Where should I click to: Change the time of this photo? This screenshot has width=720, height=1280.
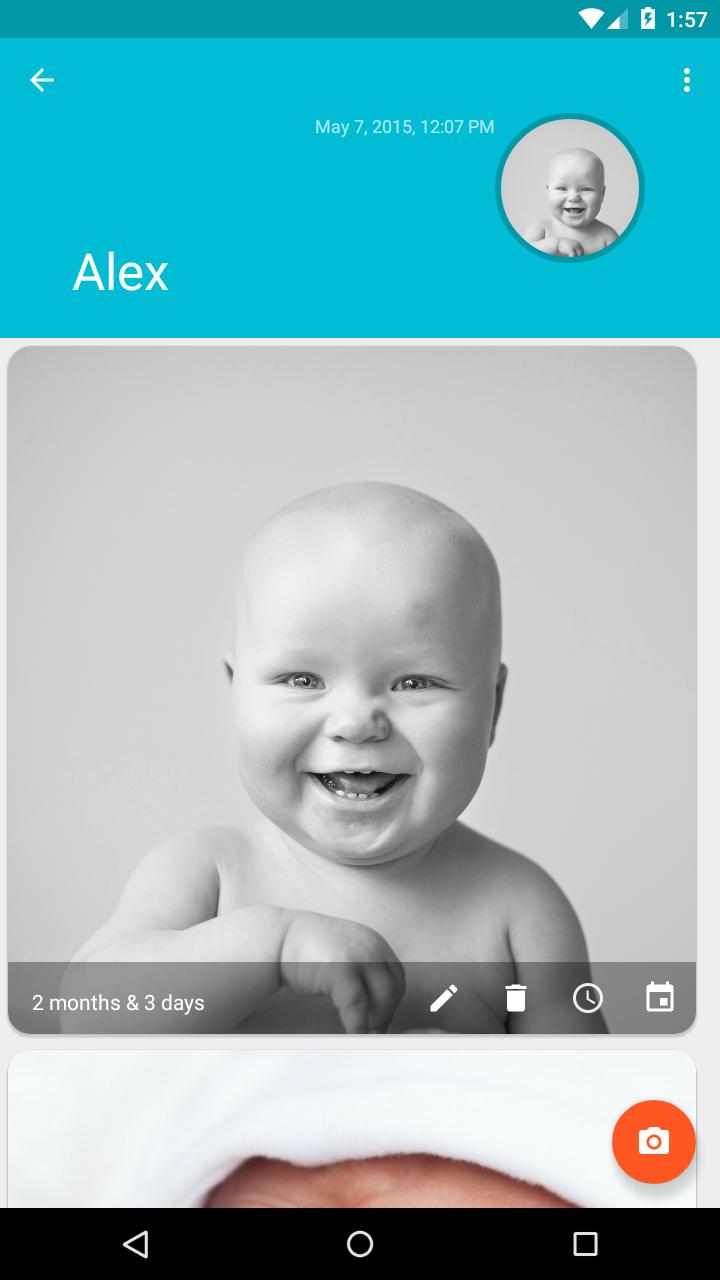point(588,998)
